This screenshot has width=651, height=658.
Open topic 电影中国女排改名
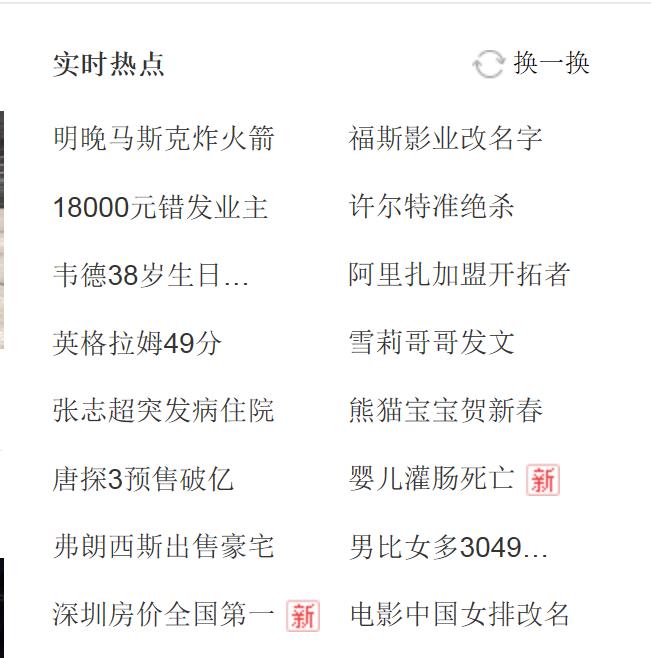(x=459, y=615)
